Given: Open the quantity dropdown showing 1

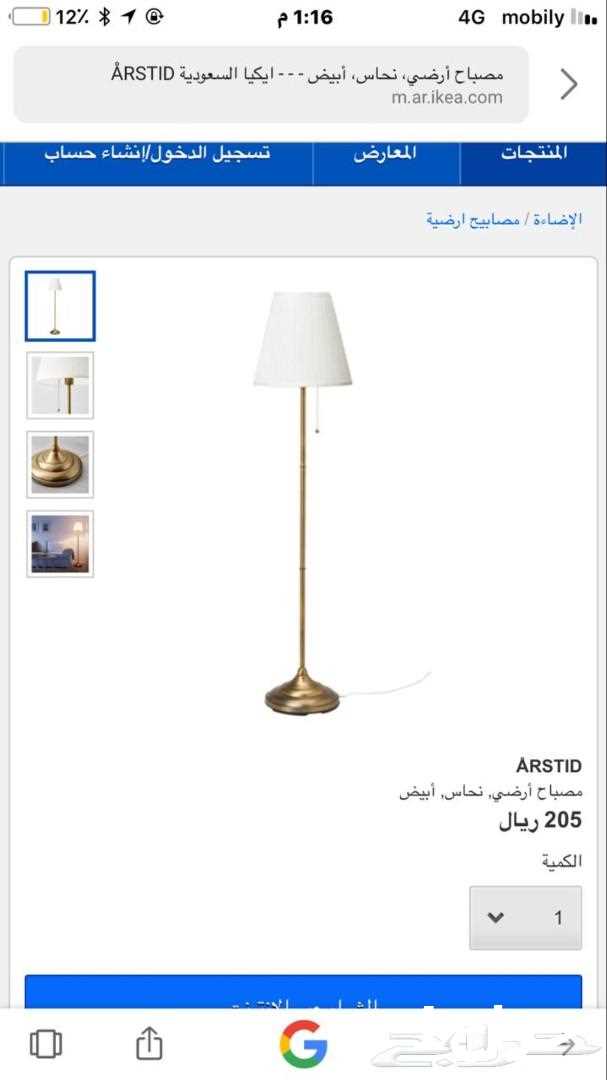Looking at the screenshot, I should (x=526, y=917).
